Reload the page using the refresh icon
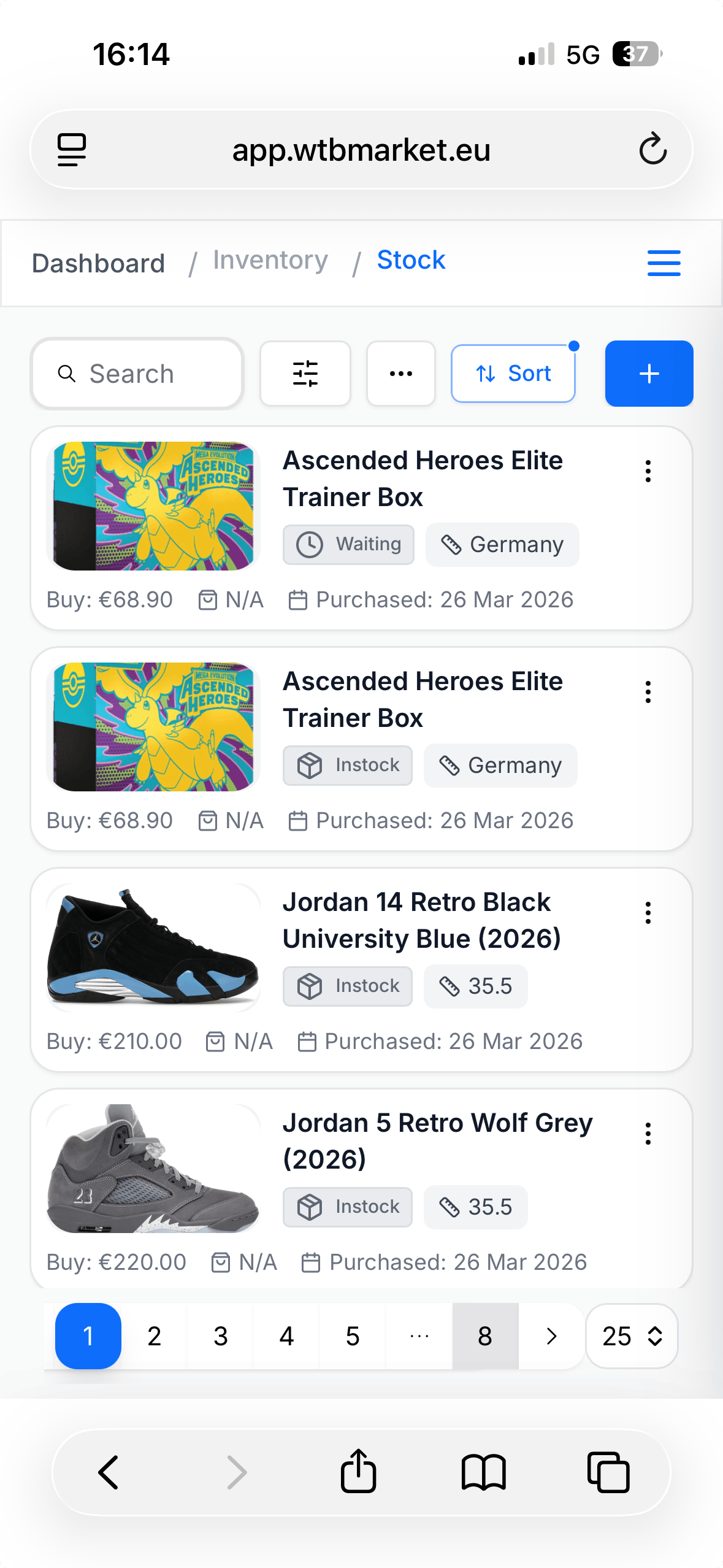The width and height of the screenshot is (723, 1568). [652, 148]
